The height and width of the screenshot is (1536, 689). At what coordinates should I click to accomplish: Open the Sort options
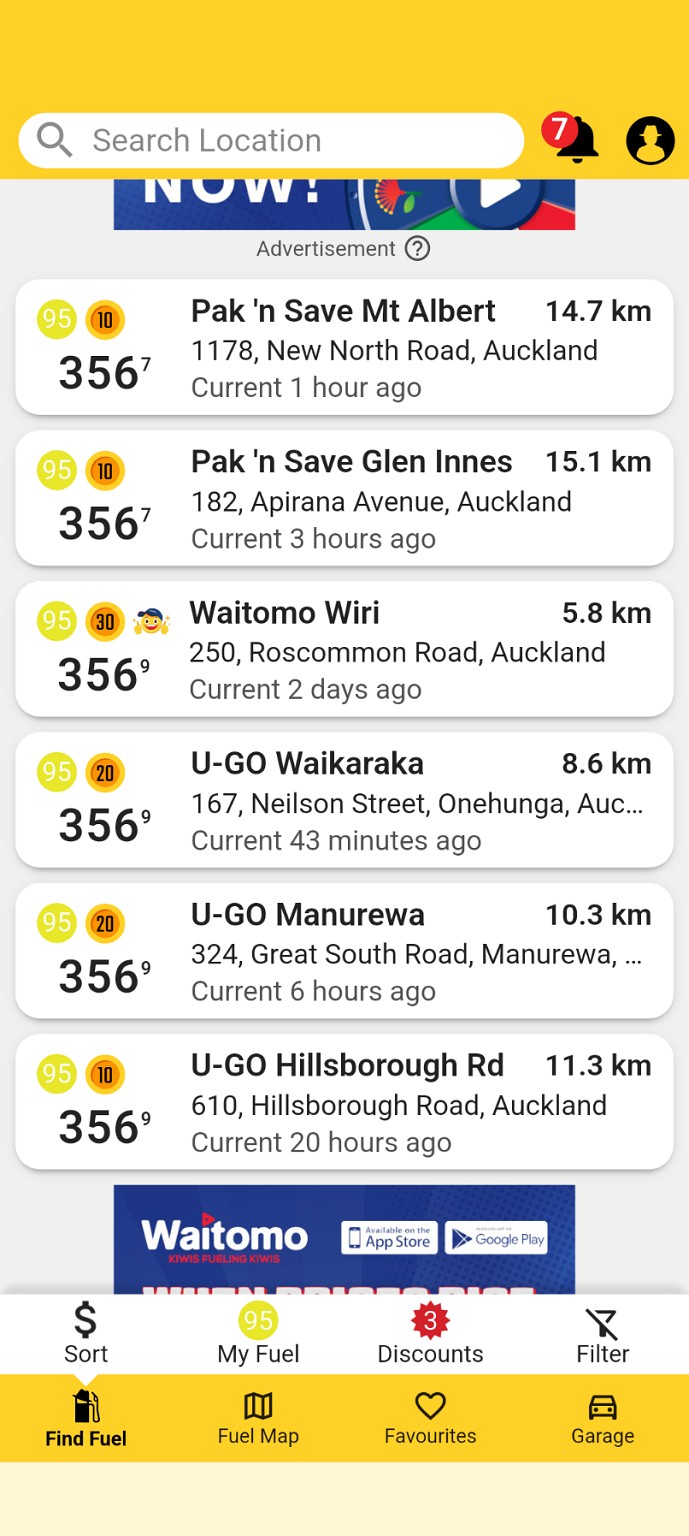click(86, 1334)
